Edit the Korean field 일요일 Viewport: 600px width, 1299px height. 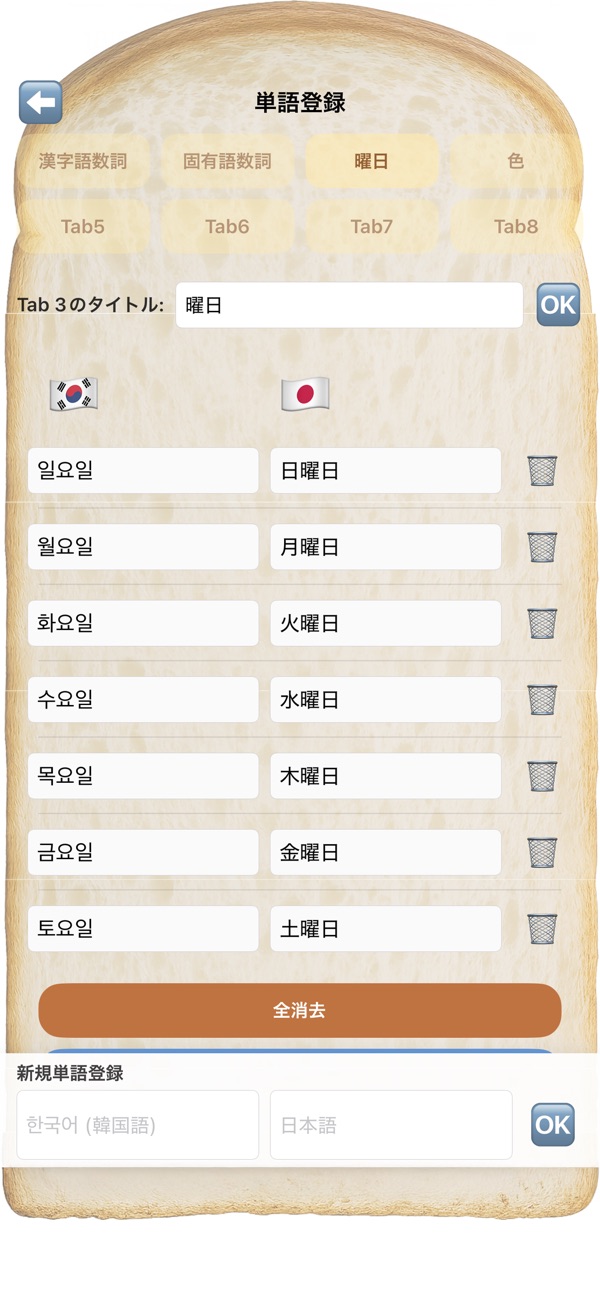(x=143, y=470)
